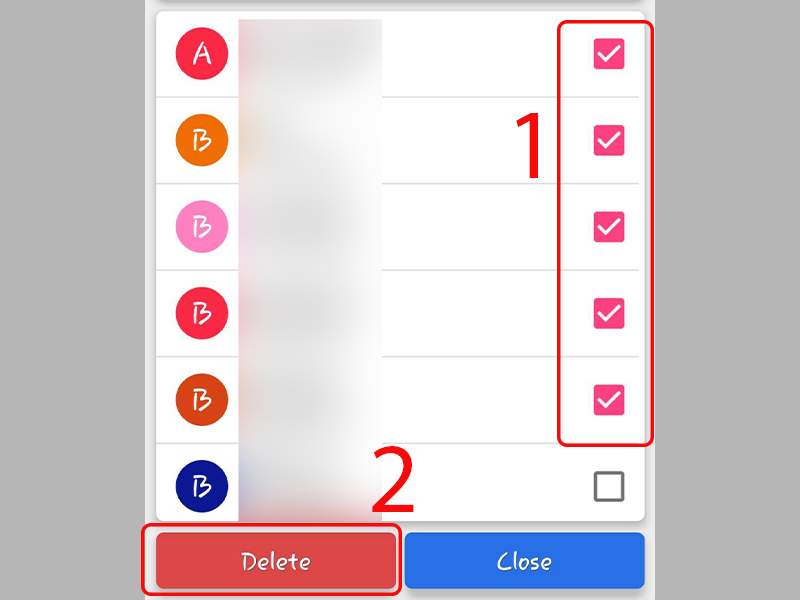This screenshot has width=800, height=600.
Task: Deselect the contact with the light orange B avatar
Action: tap(609, 140)
